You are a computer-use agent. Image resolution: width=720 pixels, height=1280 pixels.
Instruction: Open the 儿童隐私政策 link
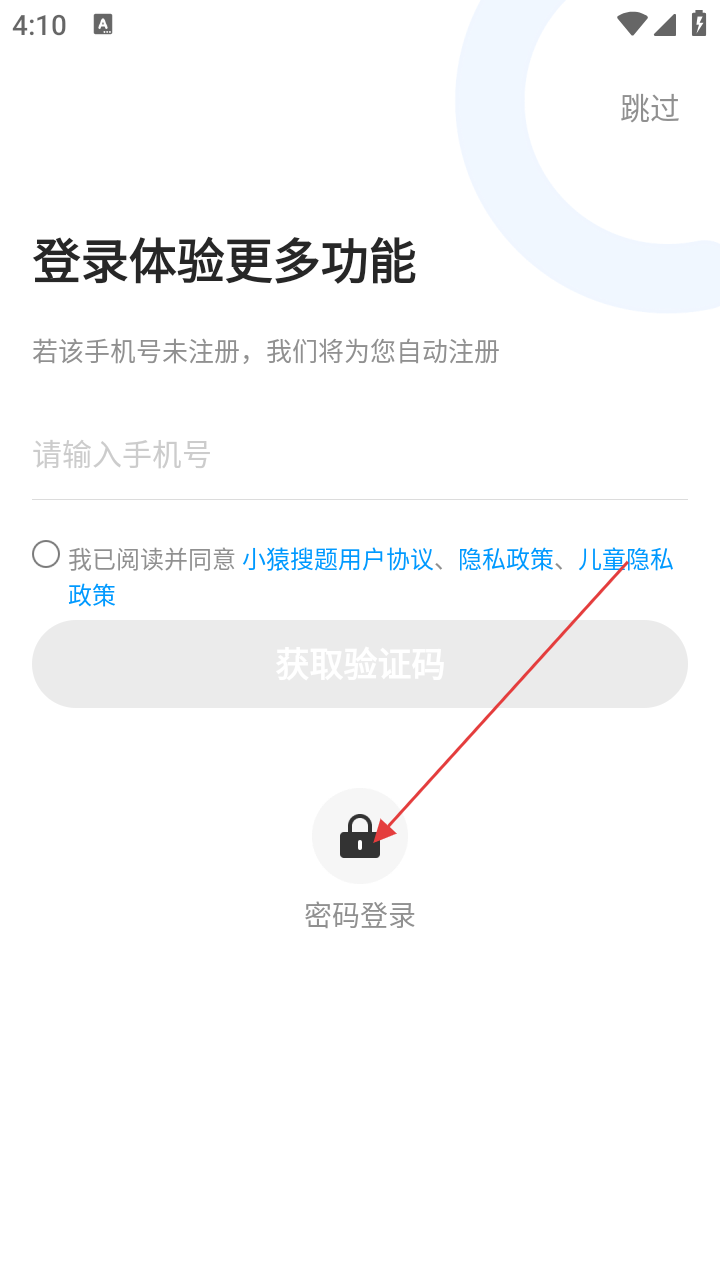(x=626, y=560)
